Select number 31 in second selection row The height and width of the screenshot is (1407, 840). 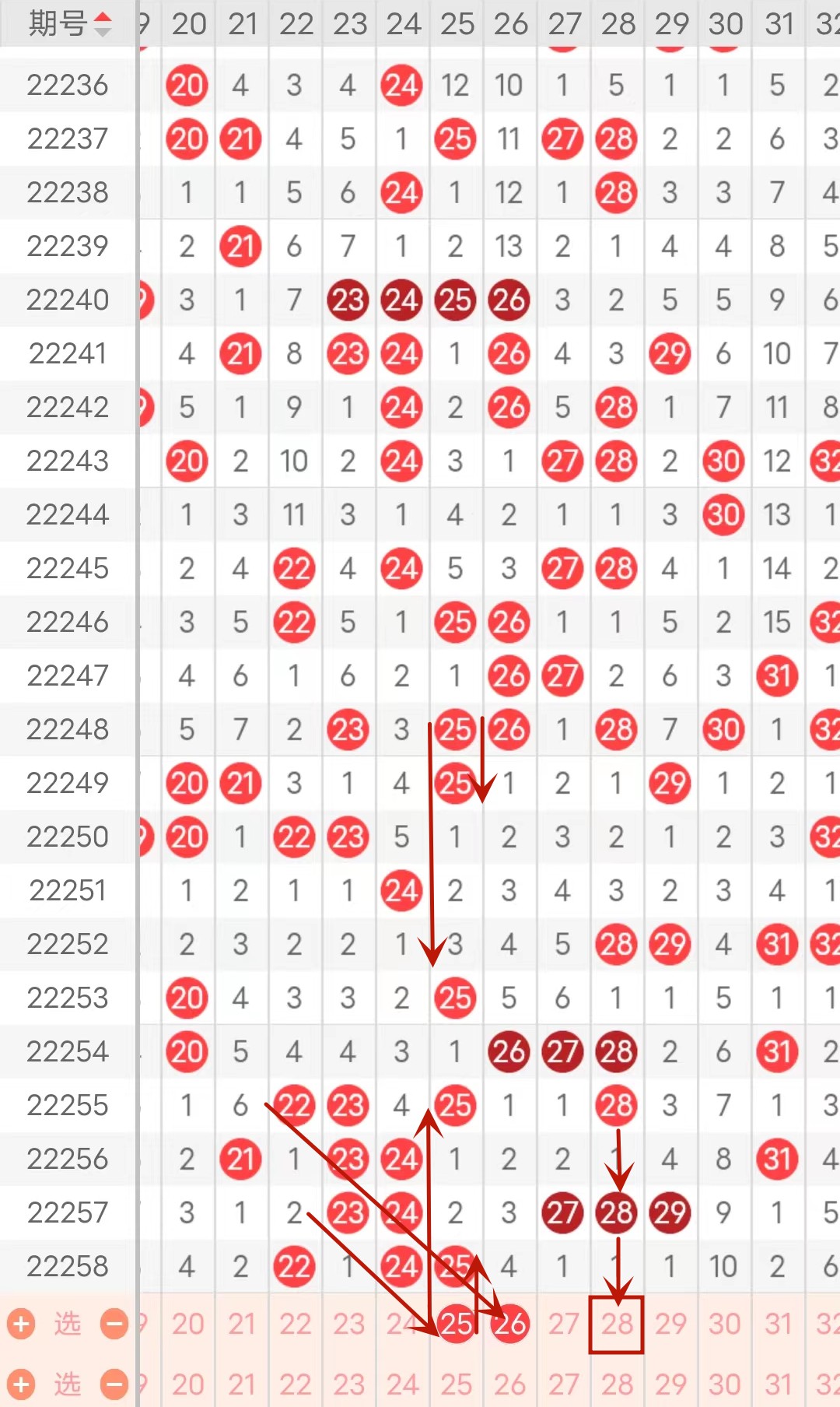coord(778,1384)
